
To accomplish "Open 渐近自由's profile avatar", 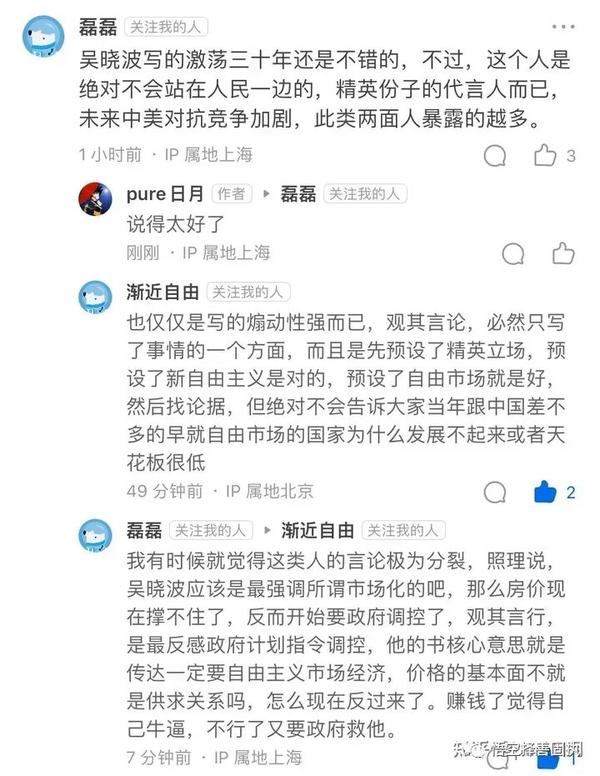I will 95,295.
